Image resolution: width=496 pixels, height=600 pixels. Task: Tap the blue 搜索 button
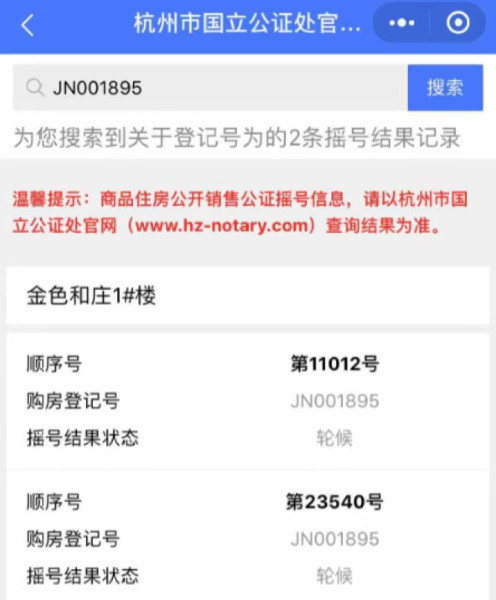[445, 88]
